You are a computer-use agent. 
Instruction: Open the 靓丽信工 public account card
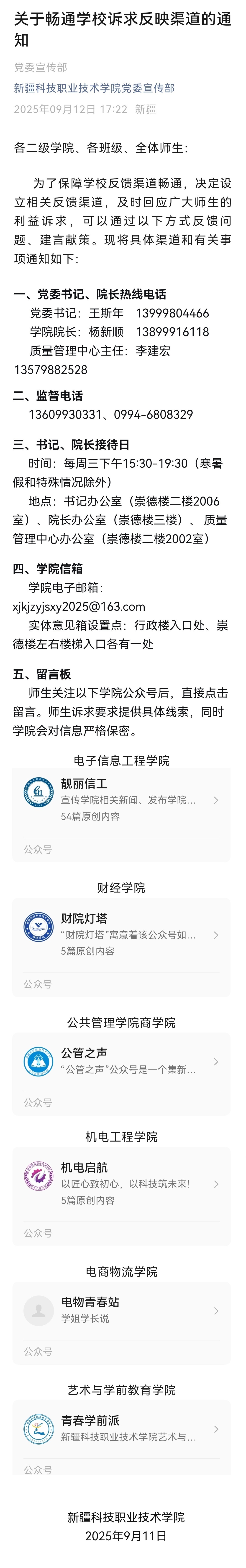pos(121,800)
